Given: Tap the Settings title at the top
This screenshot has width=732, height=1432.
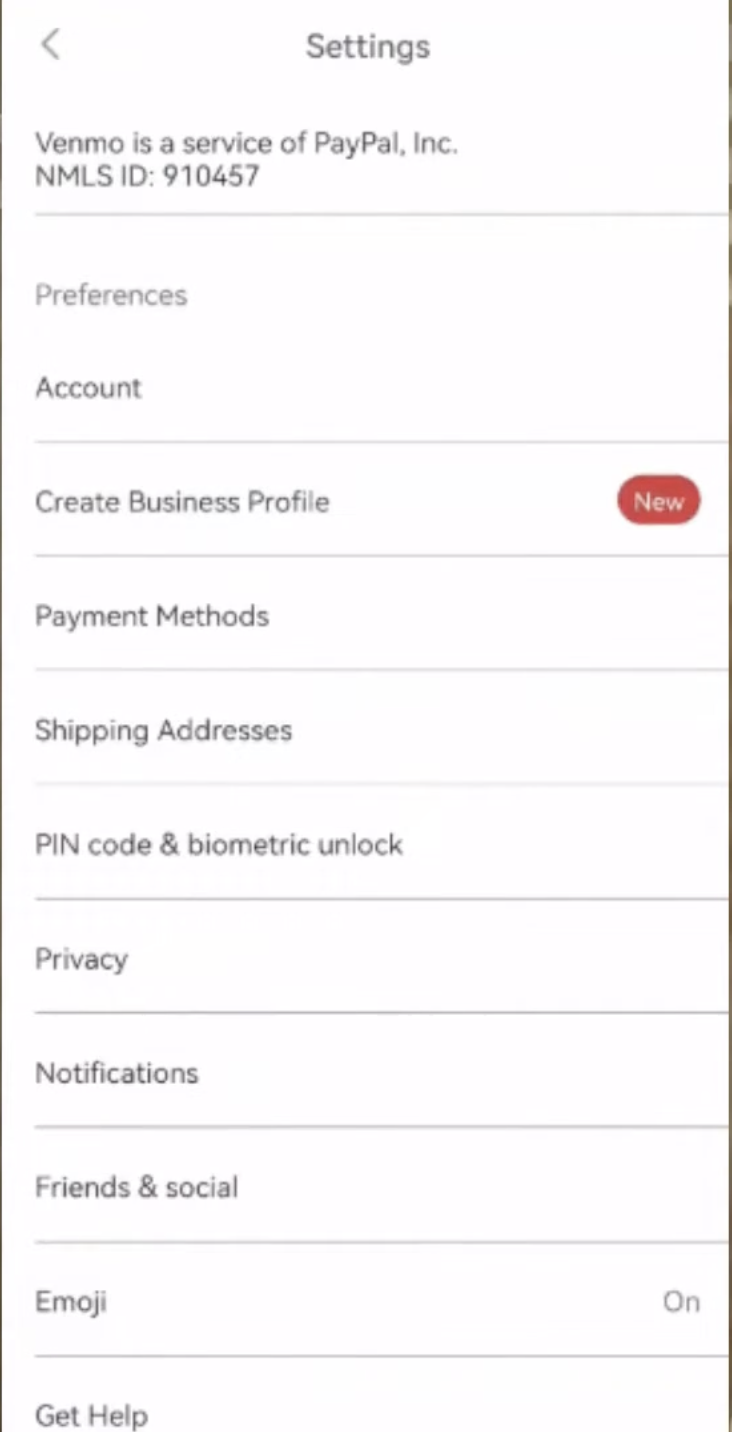Looking at the screenshot, I should (367, 46).
